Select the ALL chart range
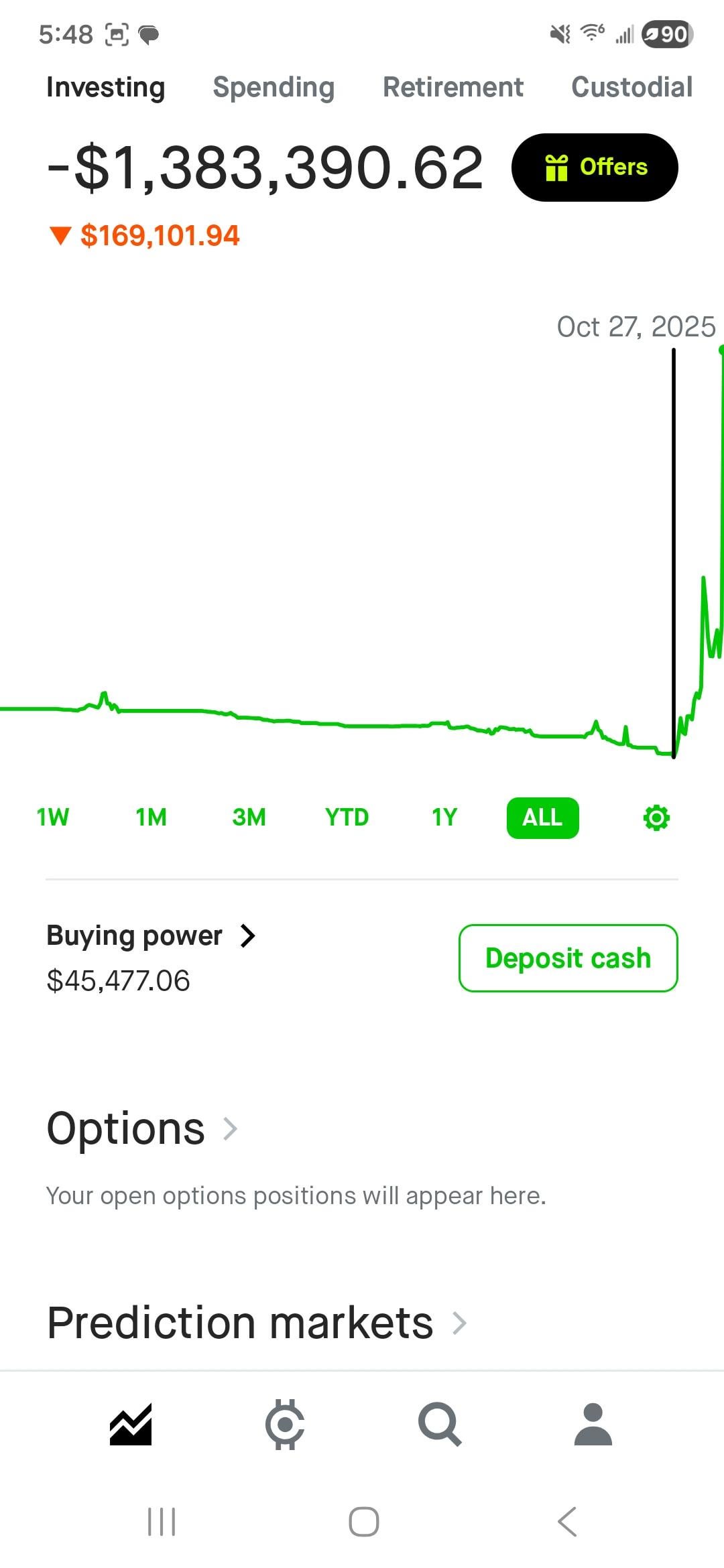 [542, 818]
